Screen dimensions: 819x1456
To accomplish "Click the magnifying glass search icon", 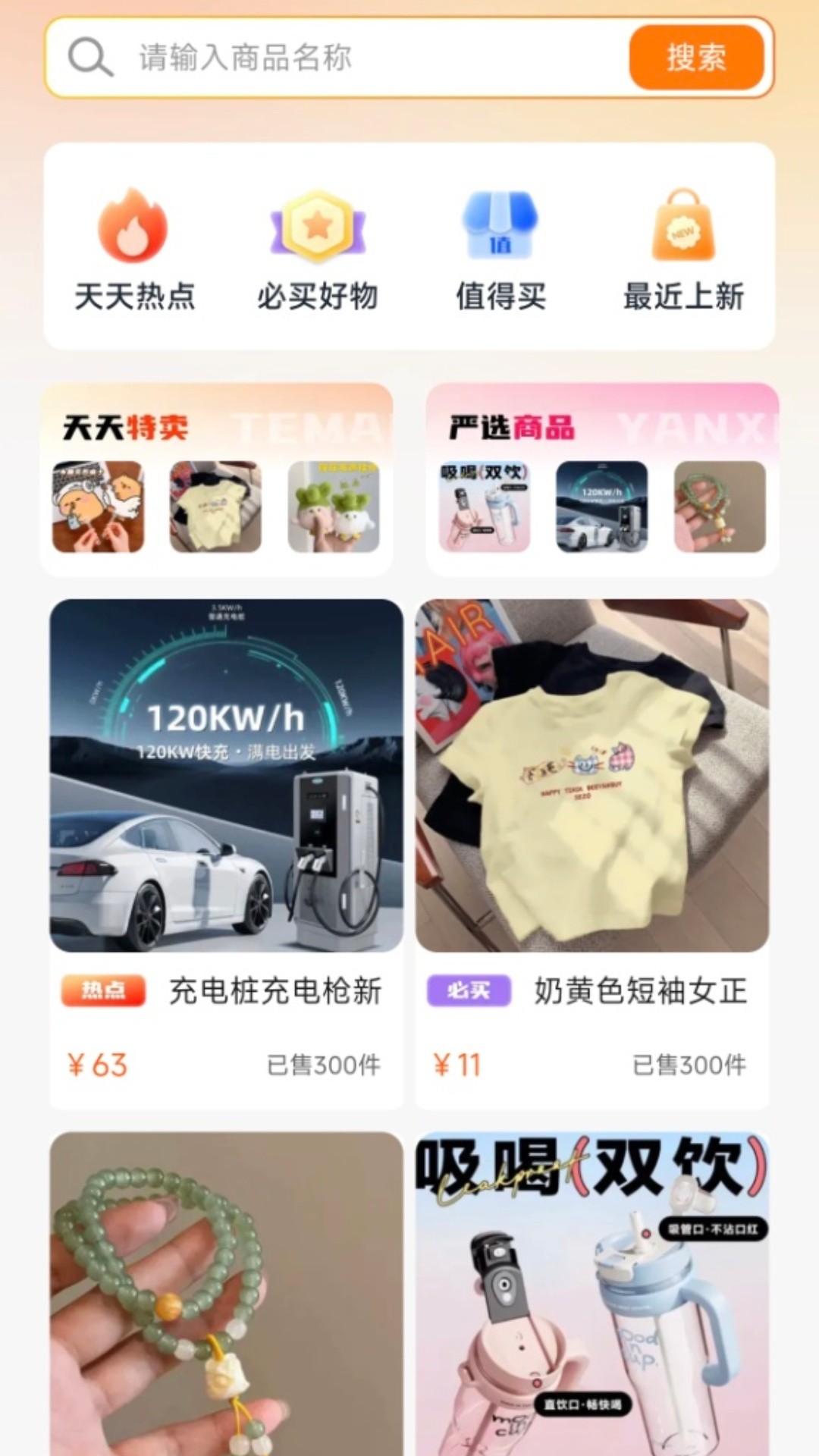I will click(x=88, y=56).
